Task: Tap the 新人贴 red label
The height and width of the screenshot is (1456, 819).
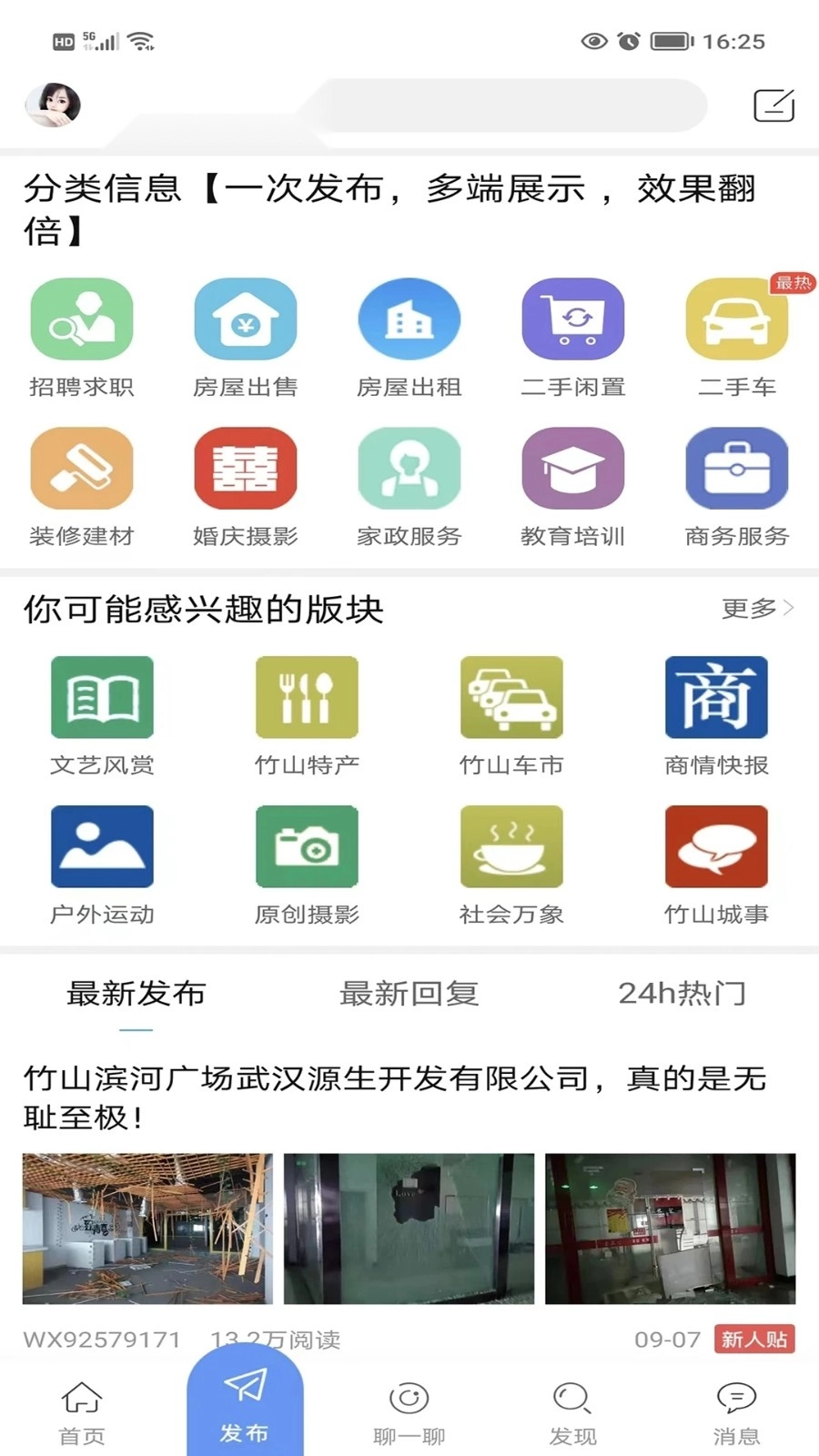Action: tap(754, 1340)
